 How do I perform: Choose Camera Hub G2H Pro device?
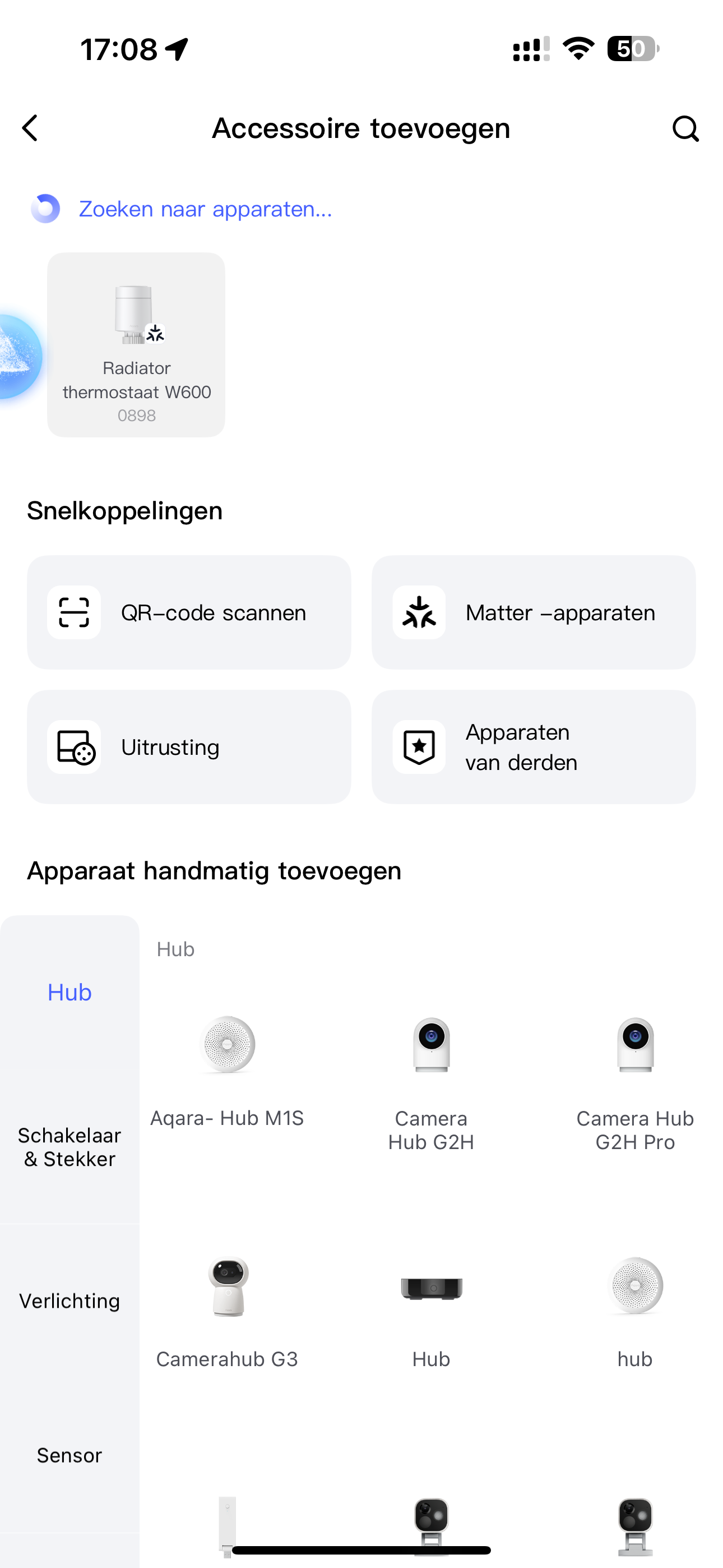coord(635,1077)
